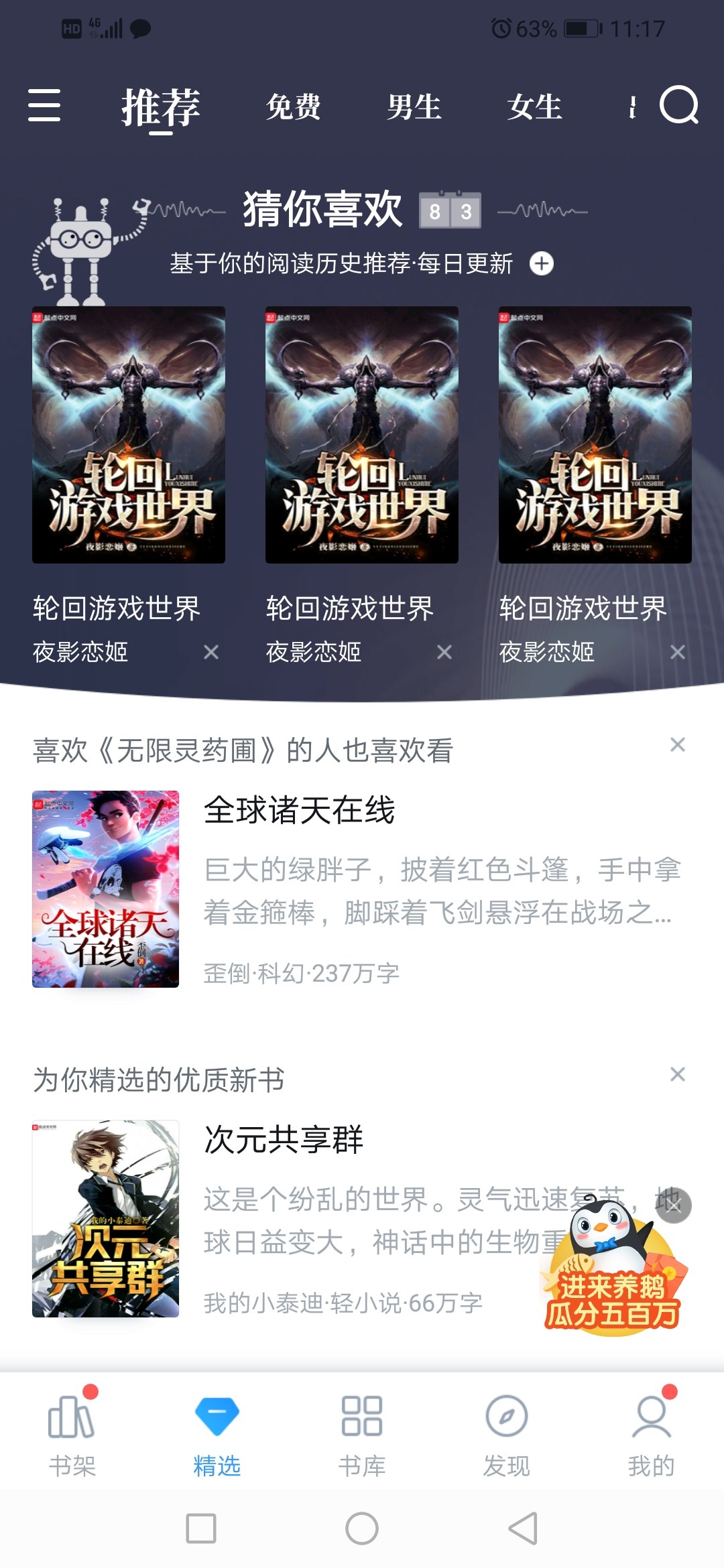Switch to the 女生 tab
Screen dimensions: 724x1568
[534, 107]
